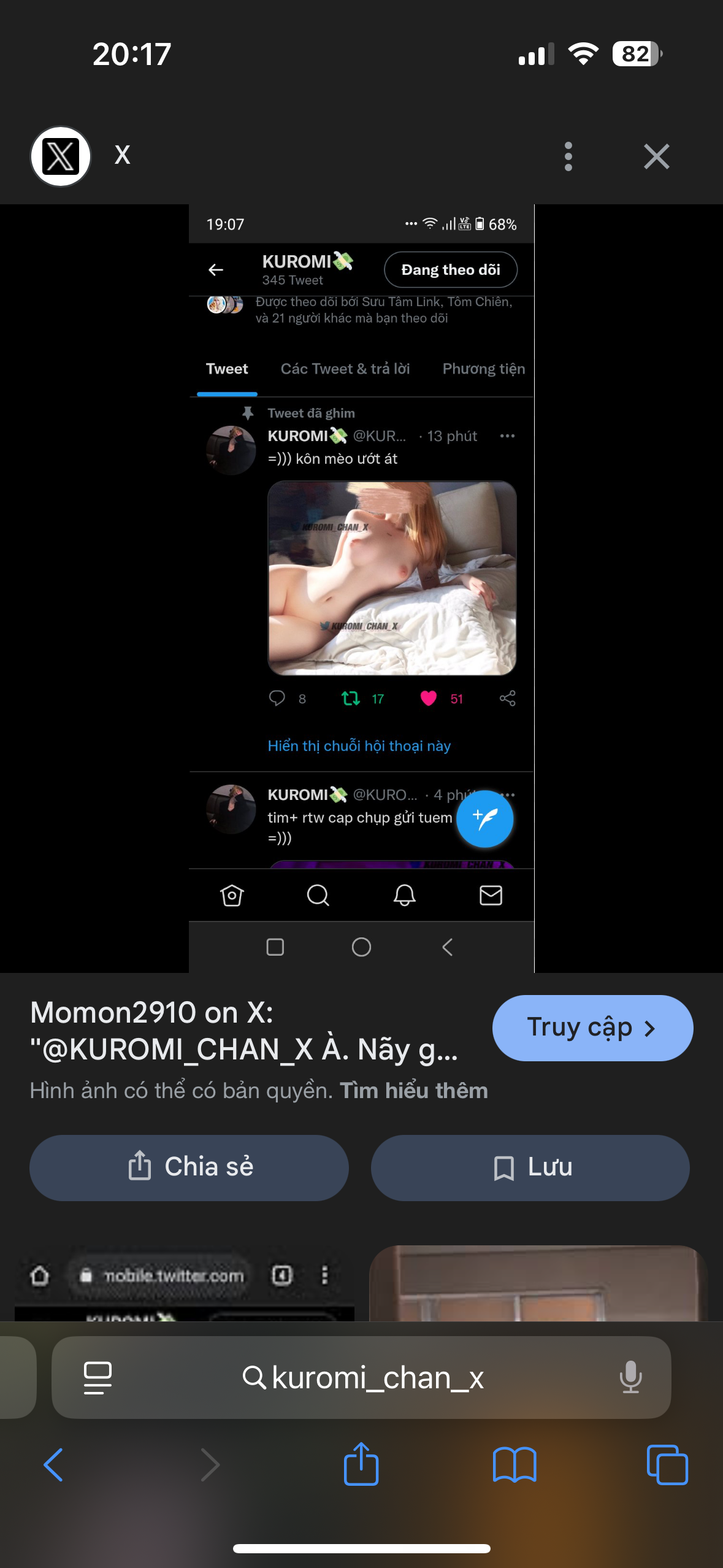Tap the 'Truy cập' visit button
Viewport: 723px width, 1568px height.
tap(592, 1028)
